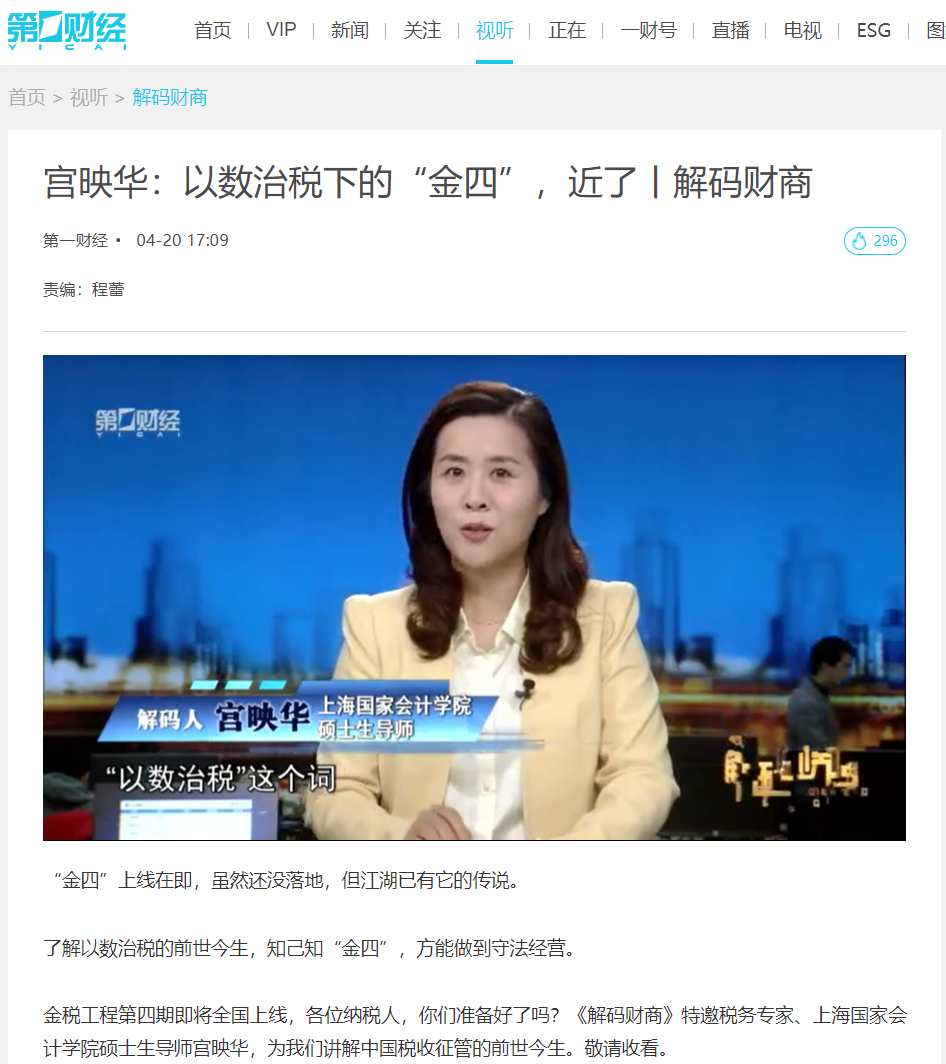Like the article via flame 296 button
The height and width of the screenshot is (1064, 946).
coord(874,241)
